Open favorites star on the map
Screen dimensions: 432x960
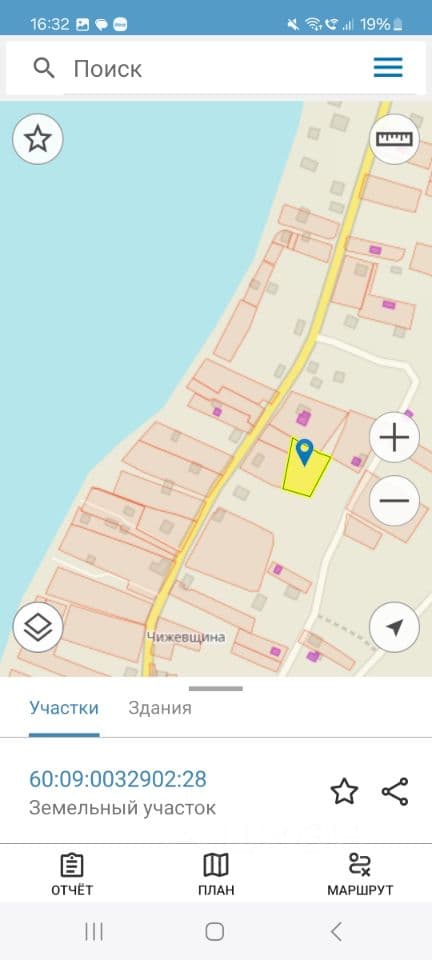[x=37, y=139]
